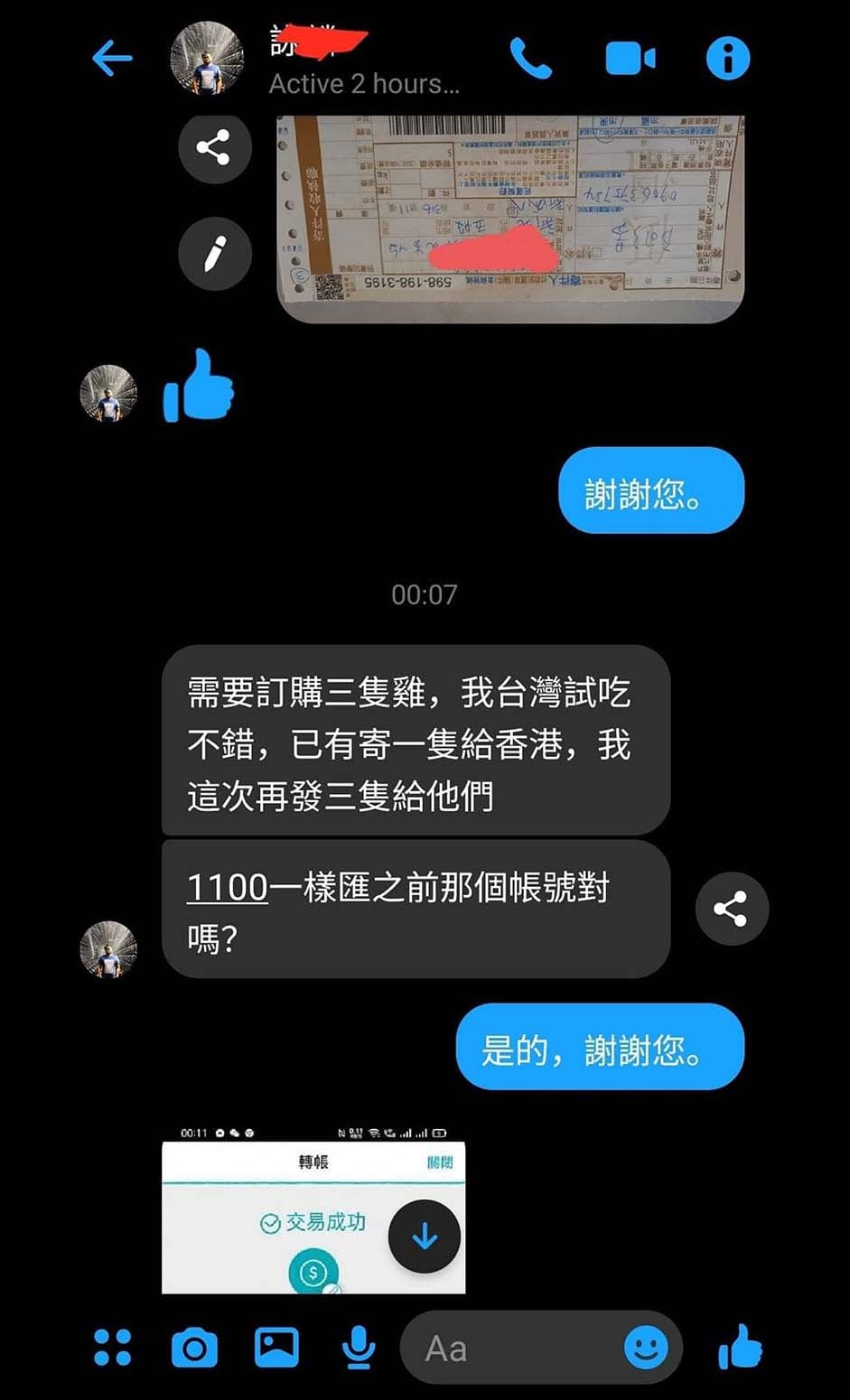850x1400 pixels.
Task: Open the camera
Action: [x=194, y=1348]
